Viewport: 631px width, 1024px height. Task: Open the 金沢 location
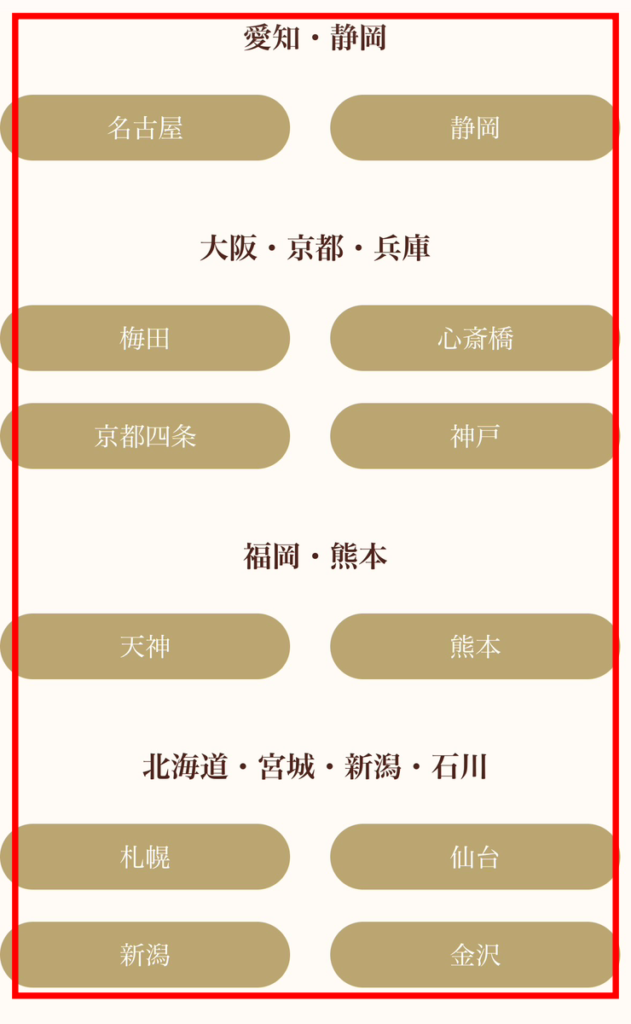[x=474, y=955]
